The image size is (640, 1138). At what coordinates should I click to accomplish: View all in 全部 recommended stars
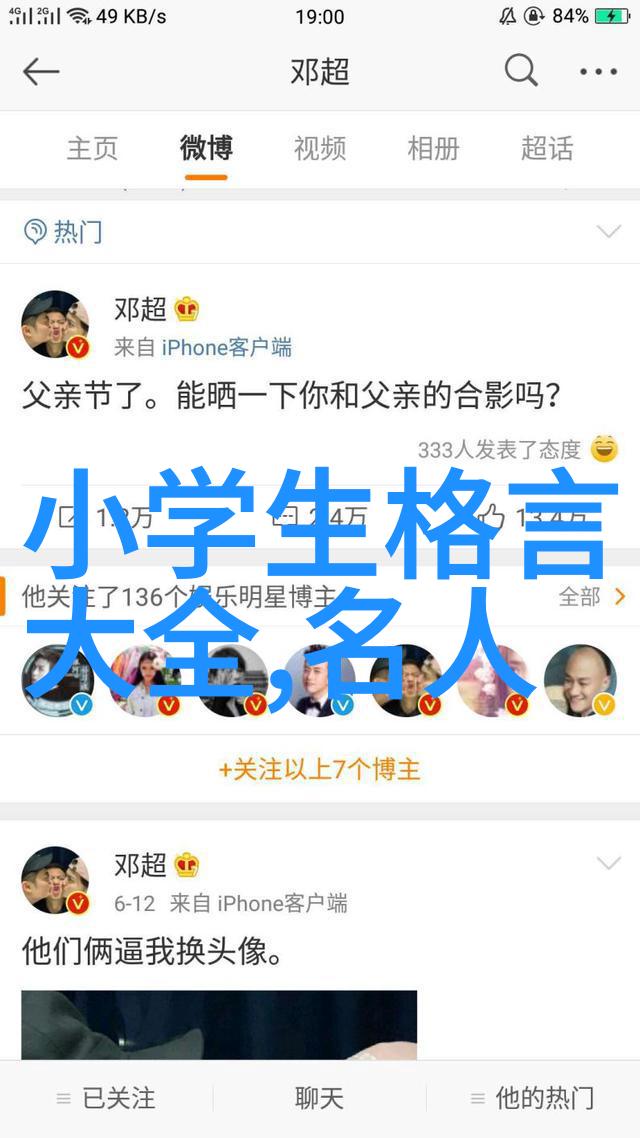(591, 597)
